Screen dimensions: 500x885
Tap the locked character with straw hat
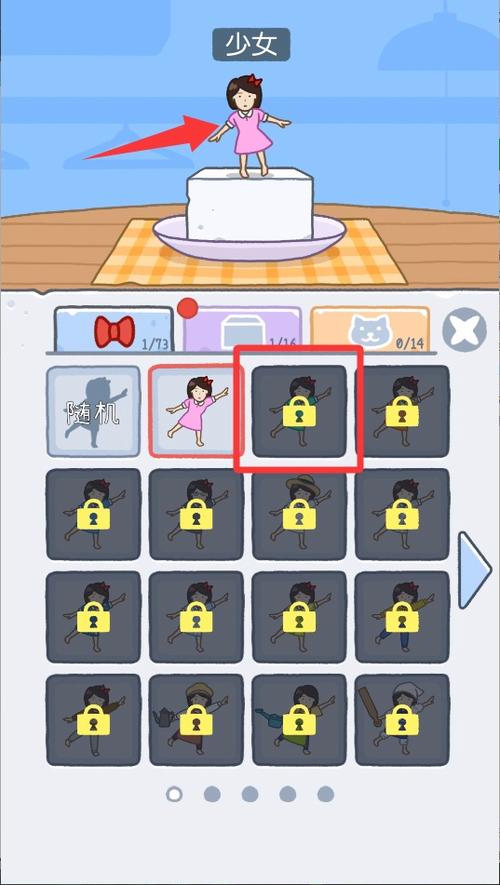tap(299, 514)
